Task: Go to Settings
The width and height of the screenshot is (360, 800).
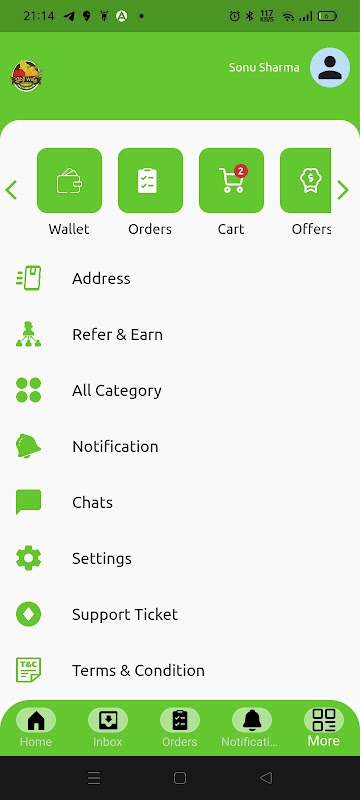Action: pyautogui.click(x=180, y=559)
